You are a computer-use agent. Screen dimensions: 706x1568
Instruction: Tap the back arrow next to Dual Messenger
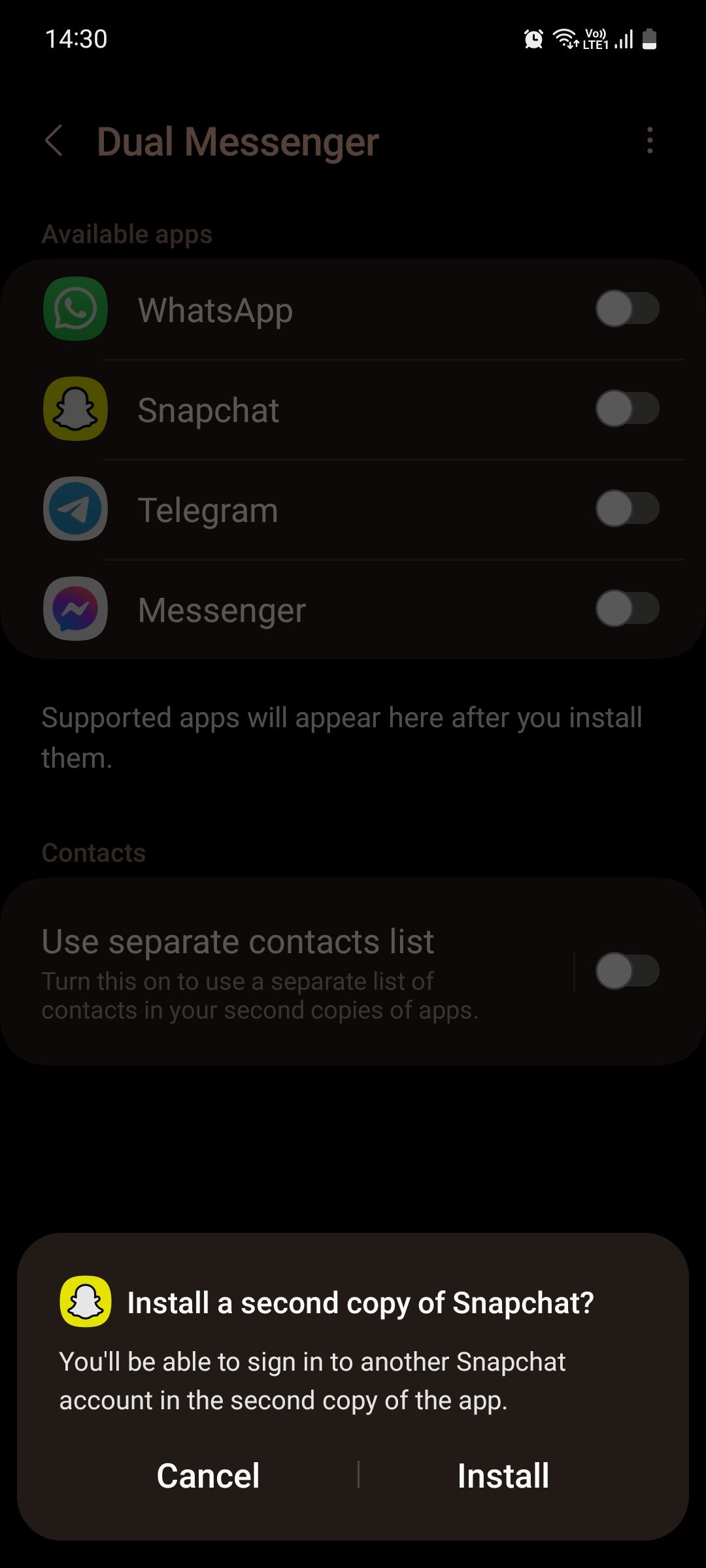tap(55, 141)
